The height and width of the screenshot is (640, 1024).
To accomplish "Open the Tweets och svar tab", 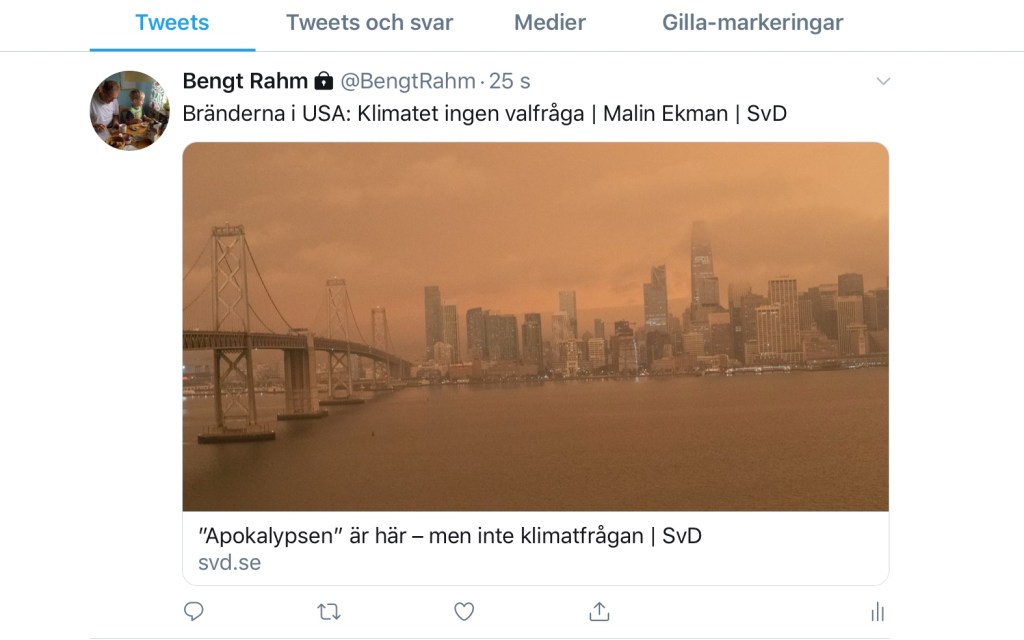I will pyautogui.click(x=369, y=23).
